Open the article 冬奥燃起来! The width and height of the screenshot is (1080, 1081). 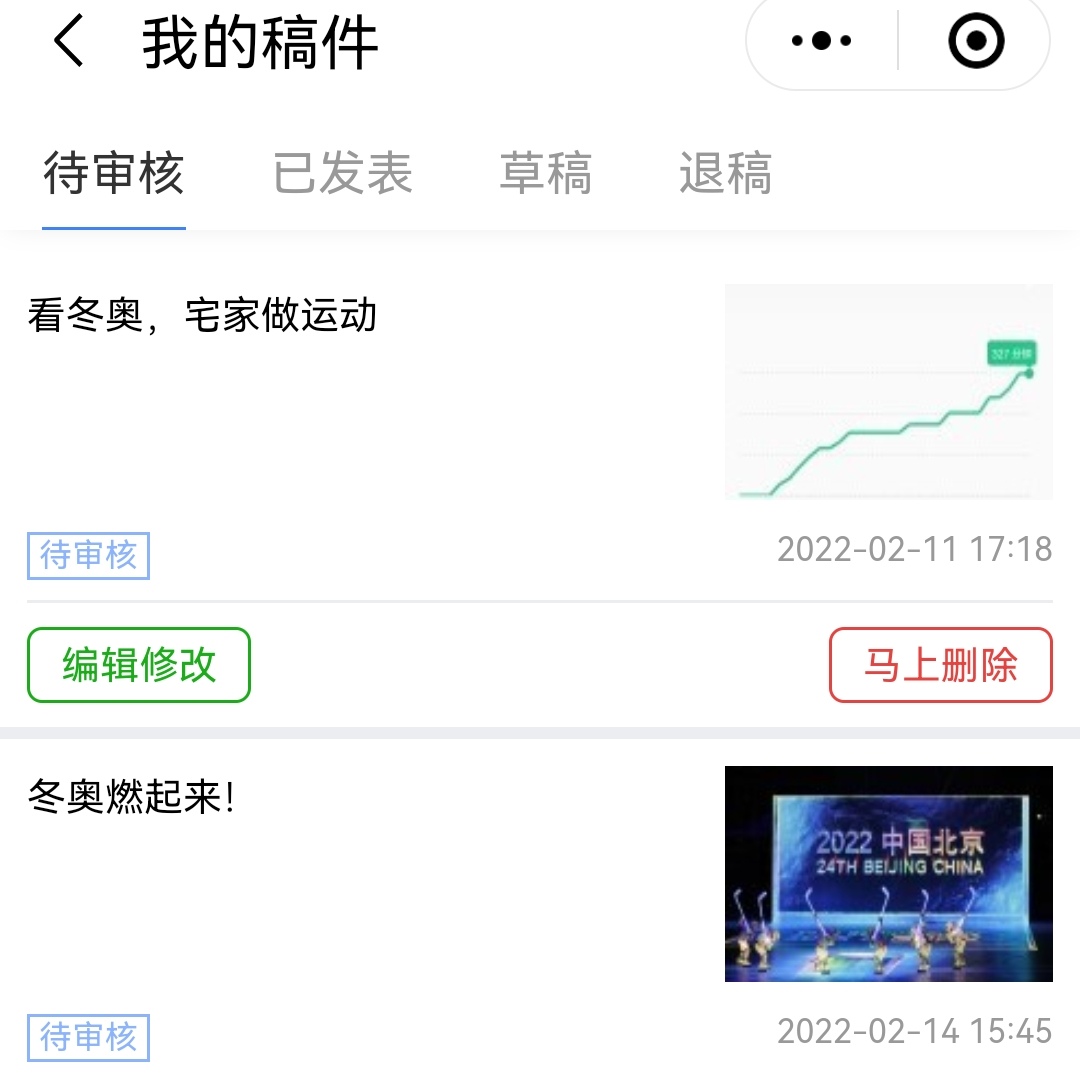(x=131, y=798)
